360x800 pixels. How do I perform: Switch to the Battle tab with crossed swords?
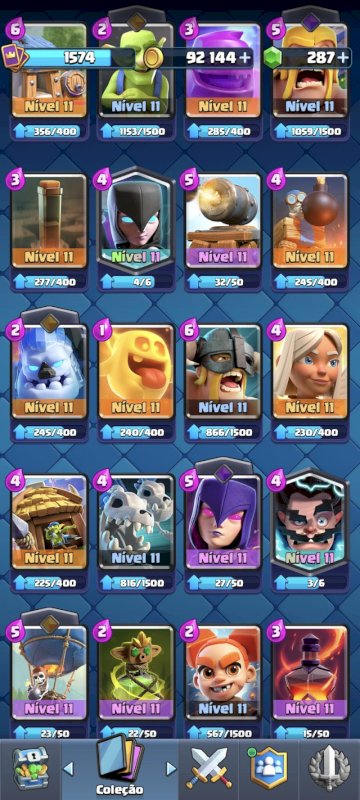tap(209, 769)
